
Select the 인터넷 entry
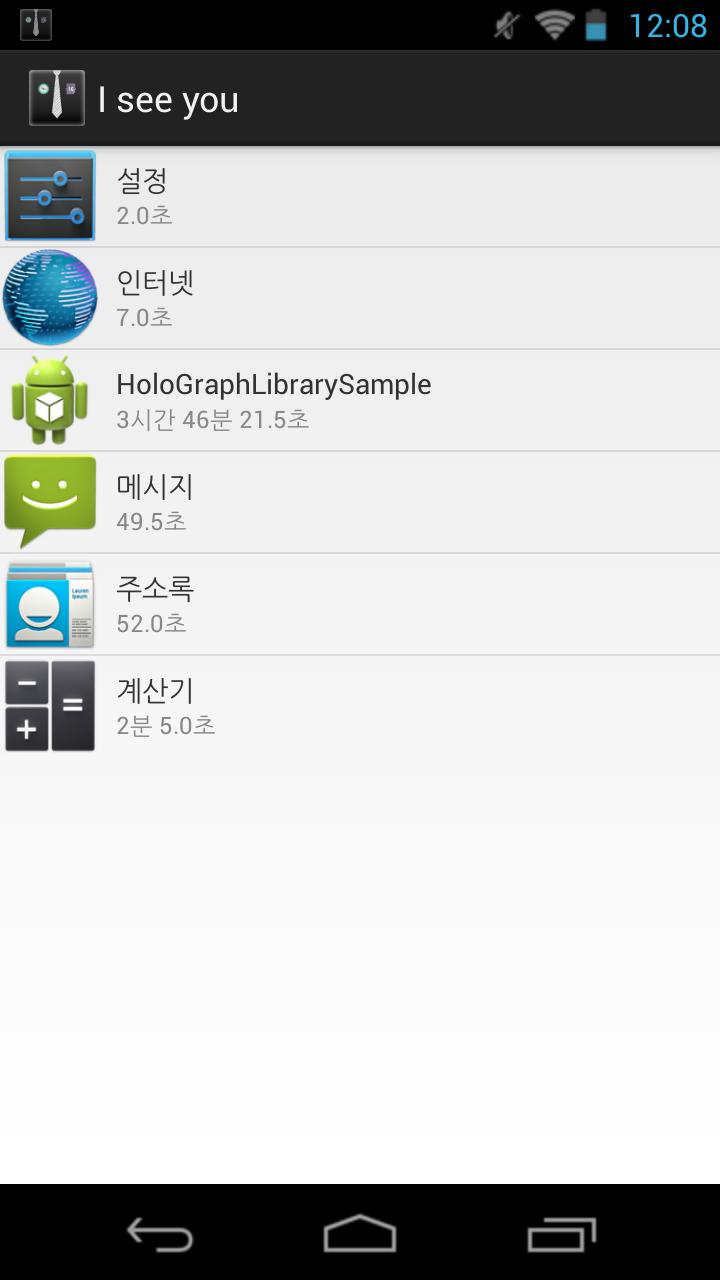tap(360, 298)
